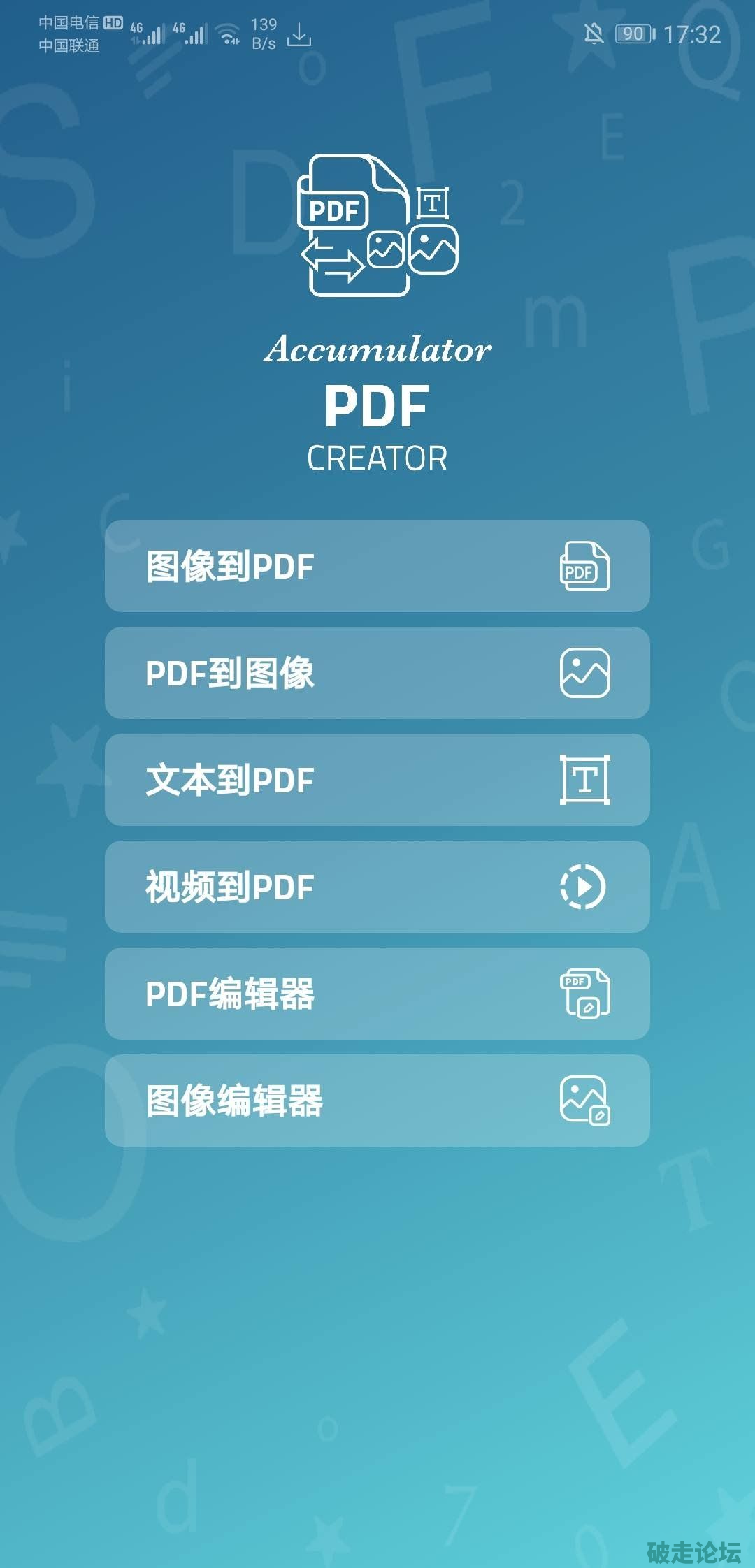Choose 文本到PDF conversion
This screenshot has width=755, height=1568.
(x=377, y=780)
